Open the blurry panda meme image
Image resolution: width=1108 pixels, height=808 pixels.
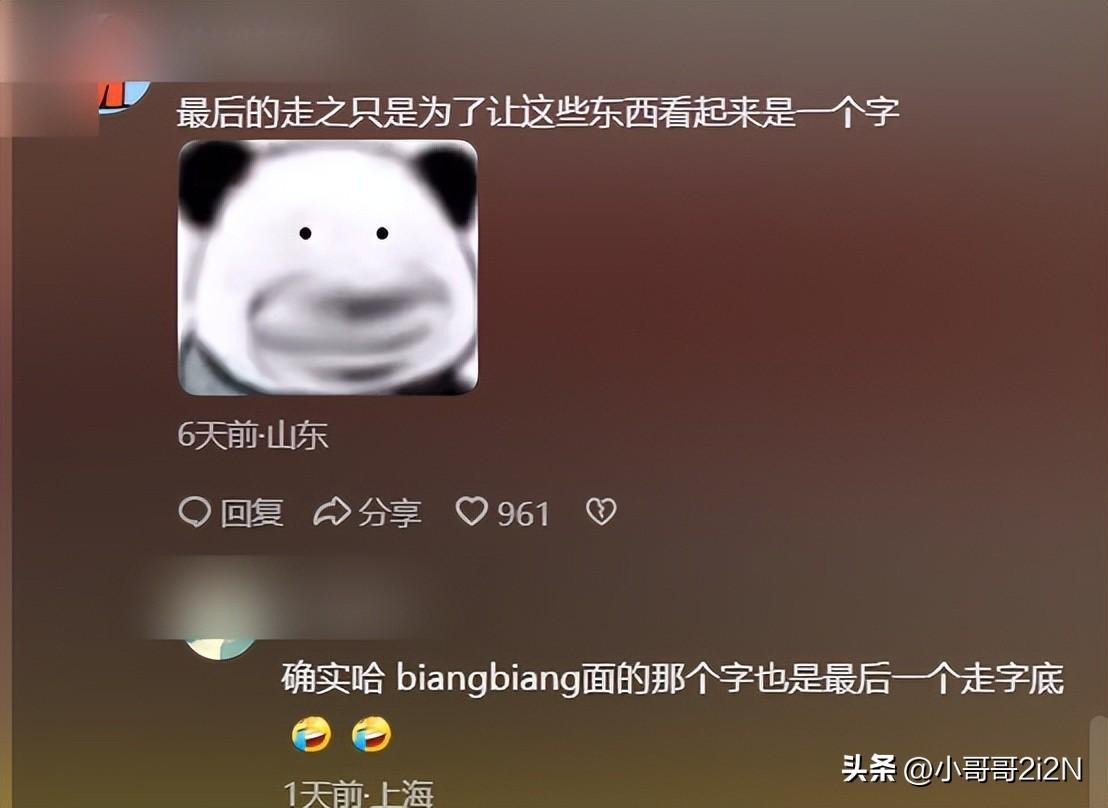(327, 267)
